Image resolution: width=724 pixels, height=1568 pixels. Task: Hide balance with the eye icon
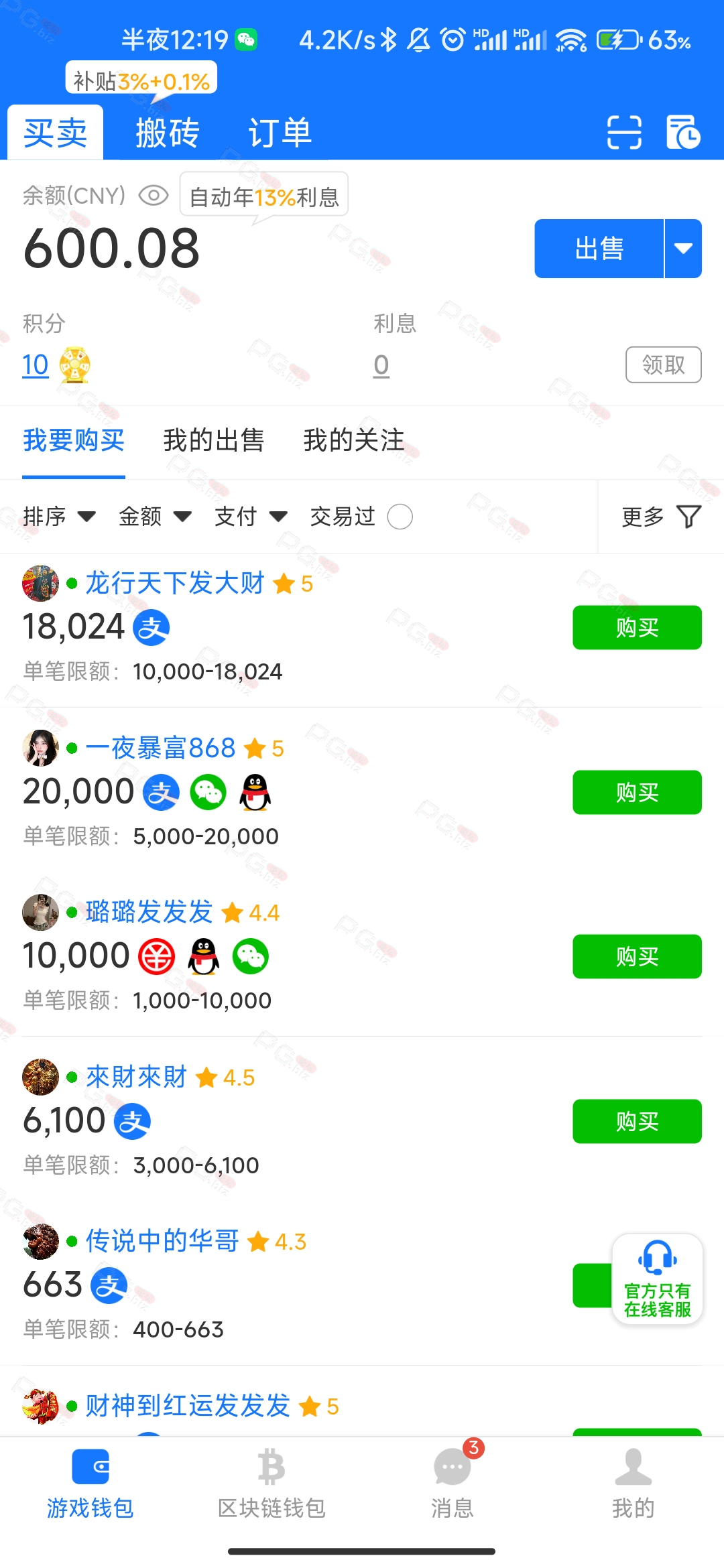(x=154, y=196)
